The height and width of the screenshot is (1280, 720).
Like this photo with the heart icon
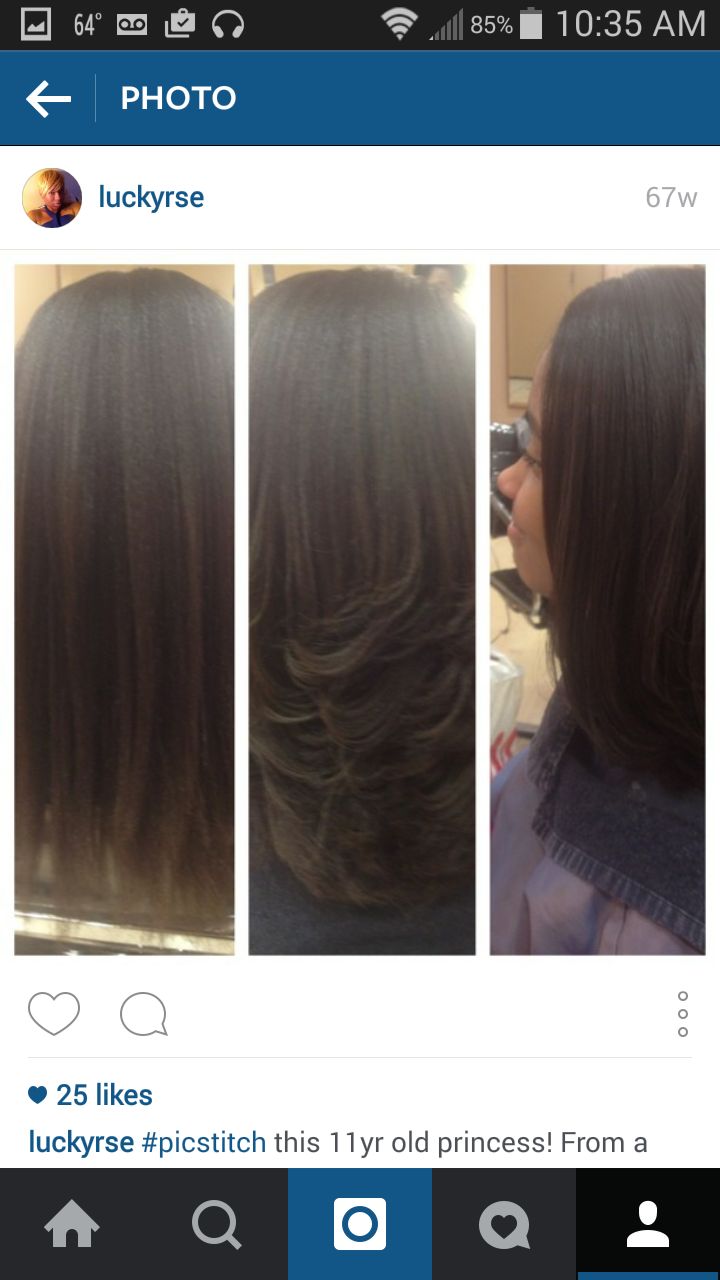tap(54, 1014)
